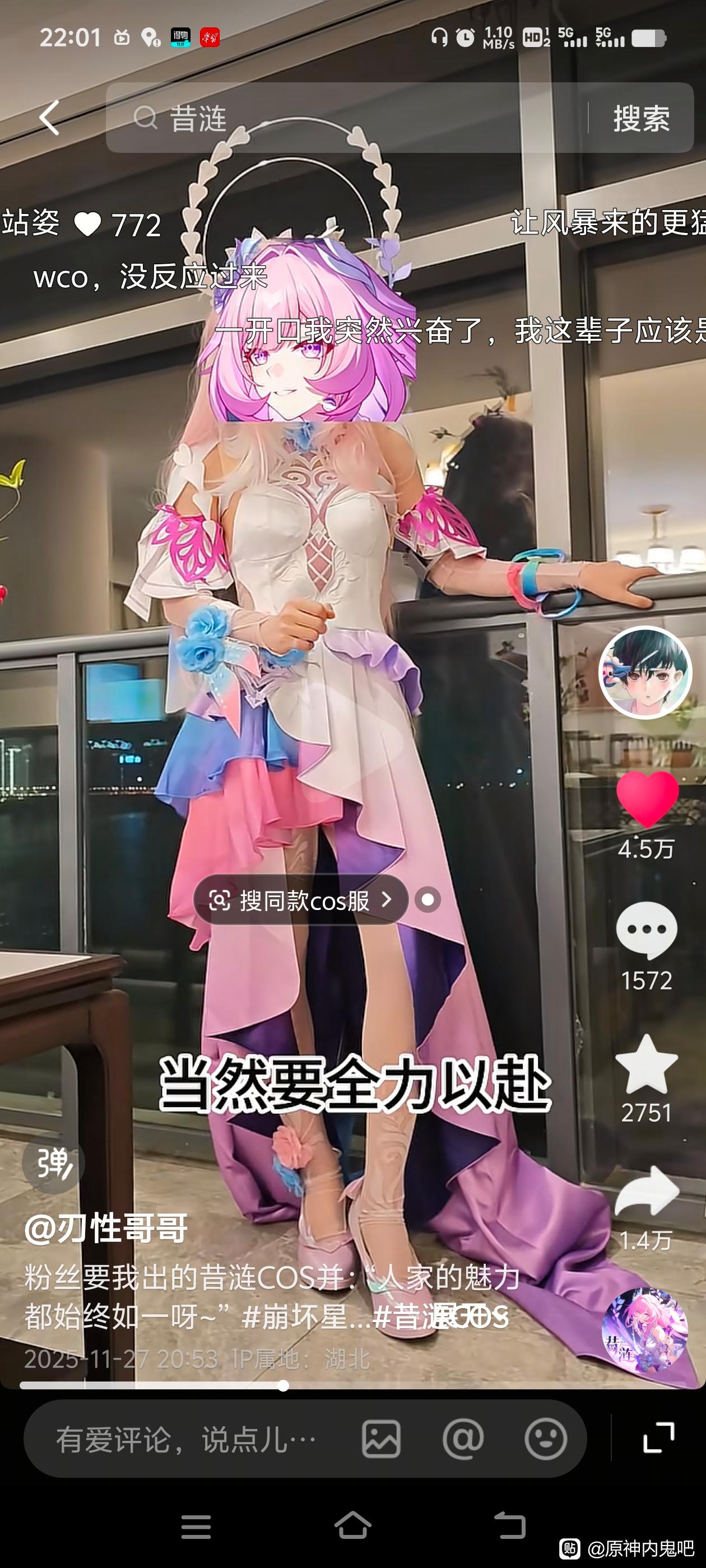Image resolution: width=706 pixels, height=1568 pixels.
Task: Open the emoji picker
Action: [545, 1440]
